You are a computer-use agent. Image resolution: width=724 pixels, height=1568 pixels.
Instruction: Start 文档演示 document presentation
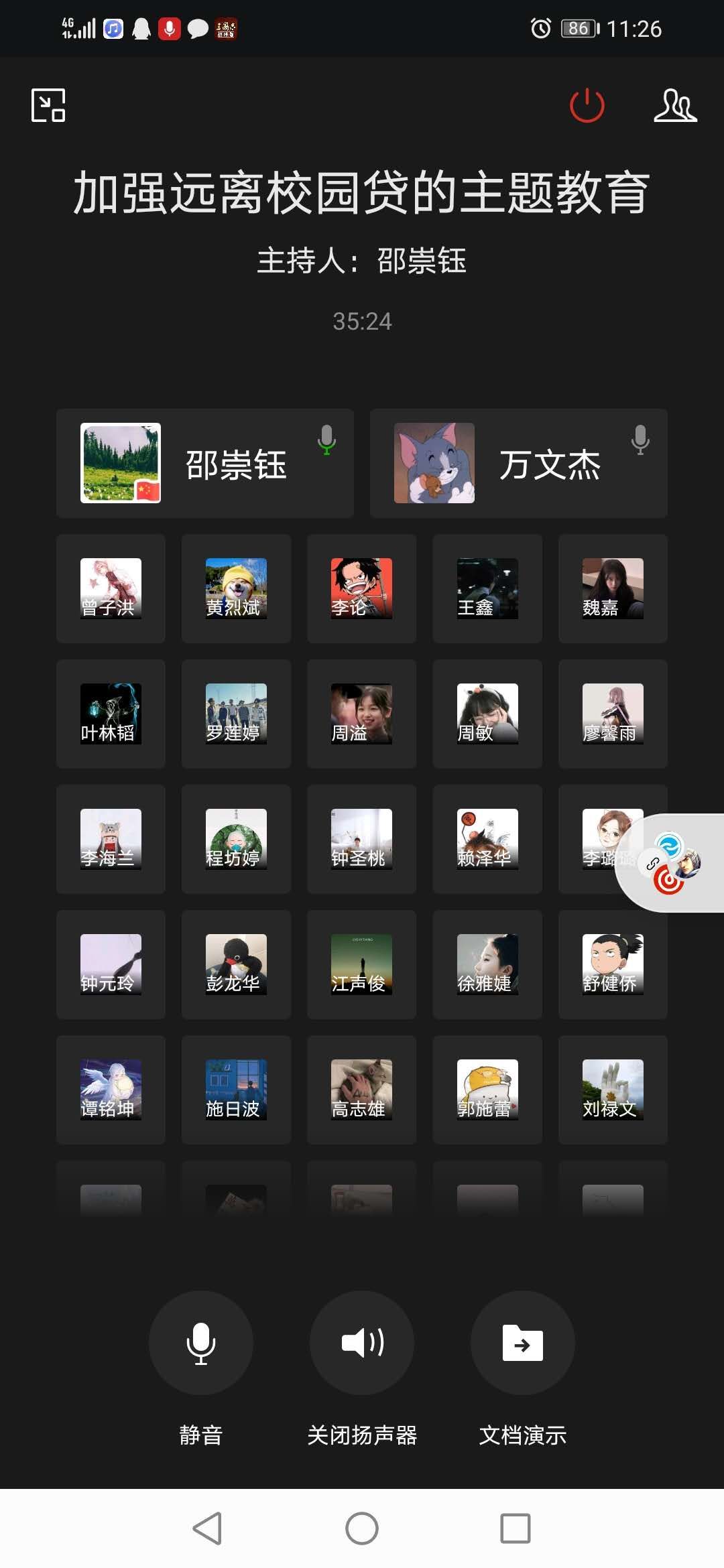point(522,1343)
